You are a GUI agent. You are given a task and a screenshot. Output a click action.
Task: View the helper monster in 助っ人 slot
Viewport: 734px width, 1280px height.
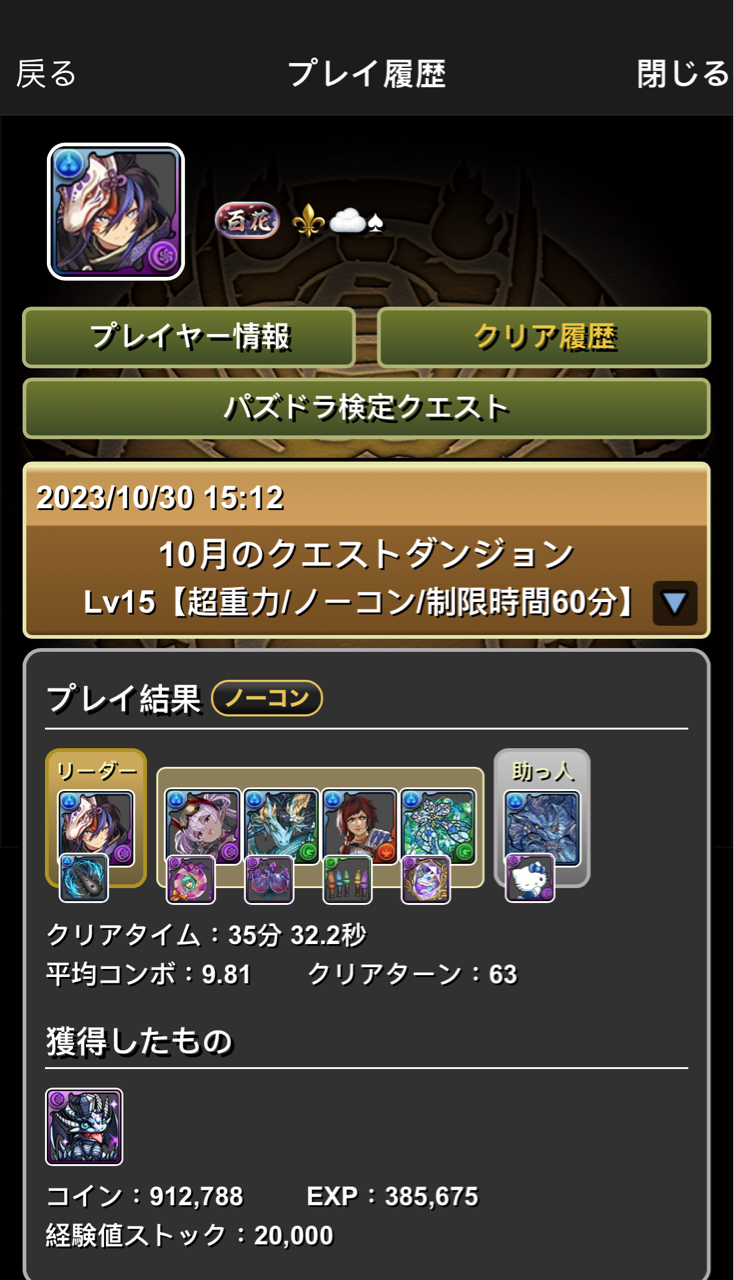542,827
